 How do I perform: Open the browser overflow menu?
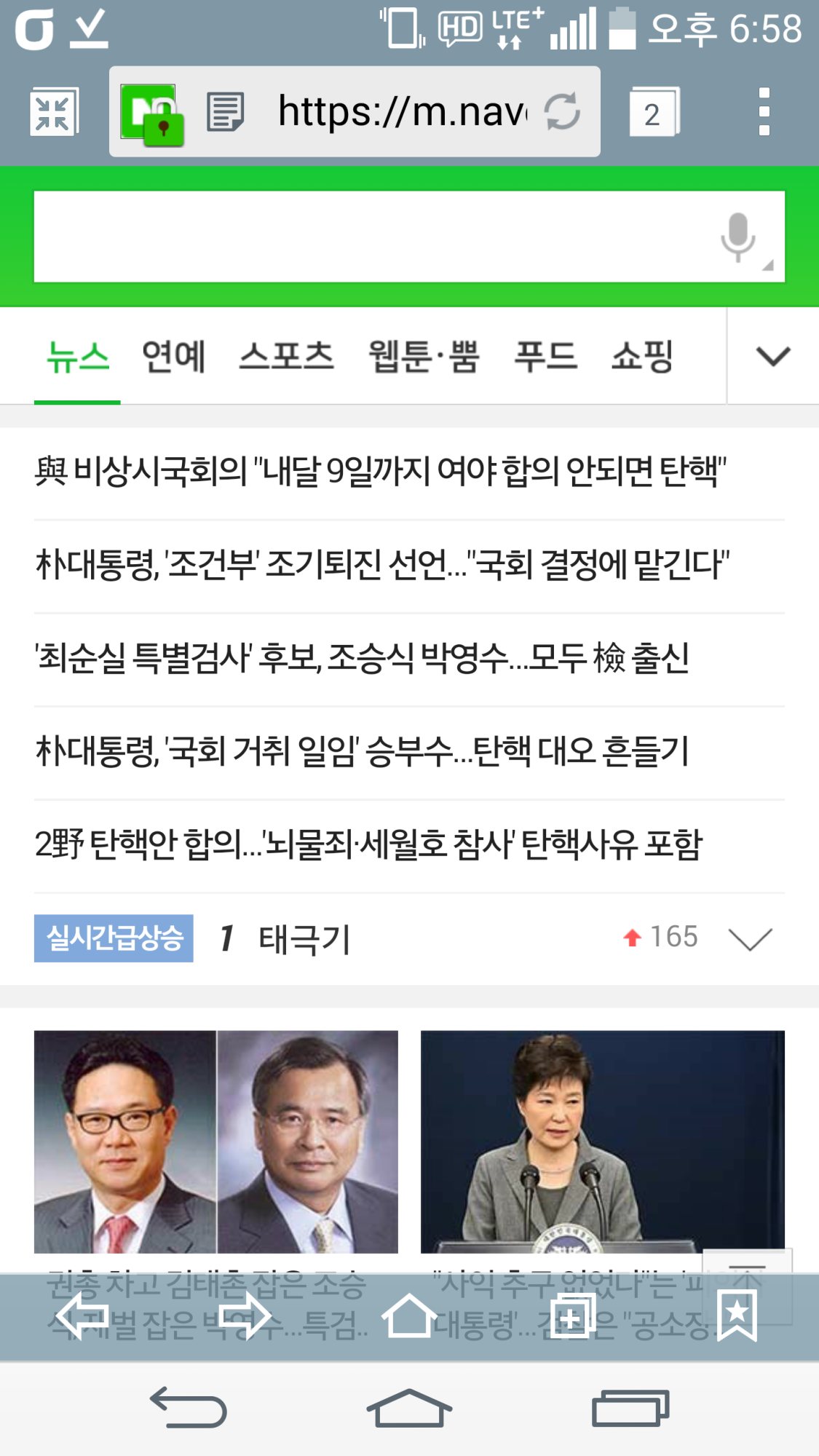point(764,111)
